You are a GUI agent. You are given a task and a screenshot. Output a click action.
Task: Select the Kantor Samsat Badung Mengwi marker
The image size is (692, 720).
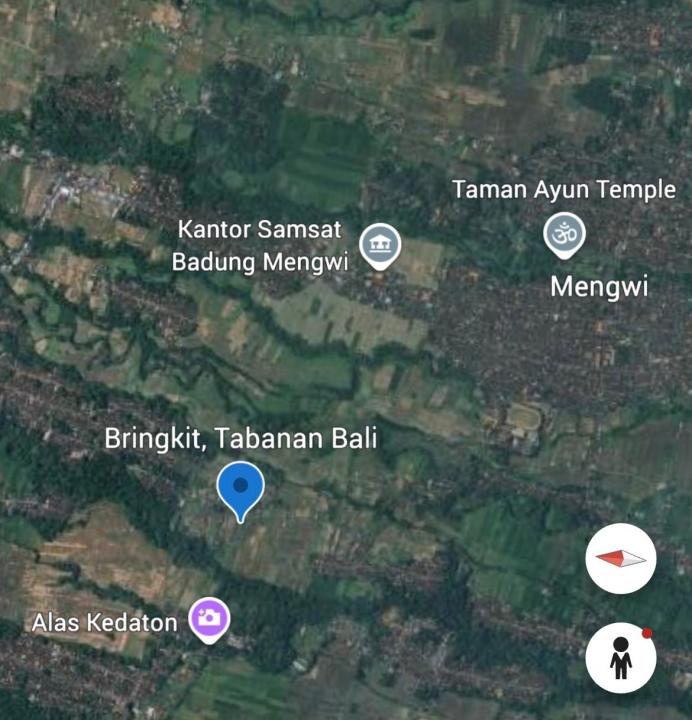coord(380,245)
